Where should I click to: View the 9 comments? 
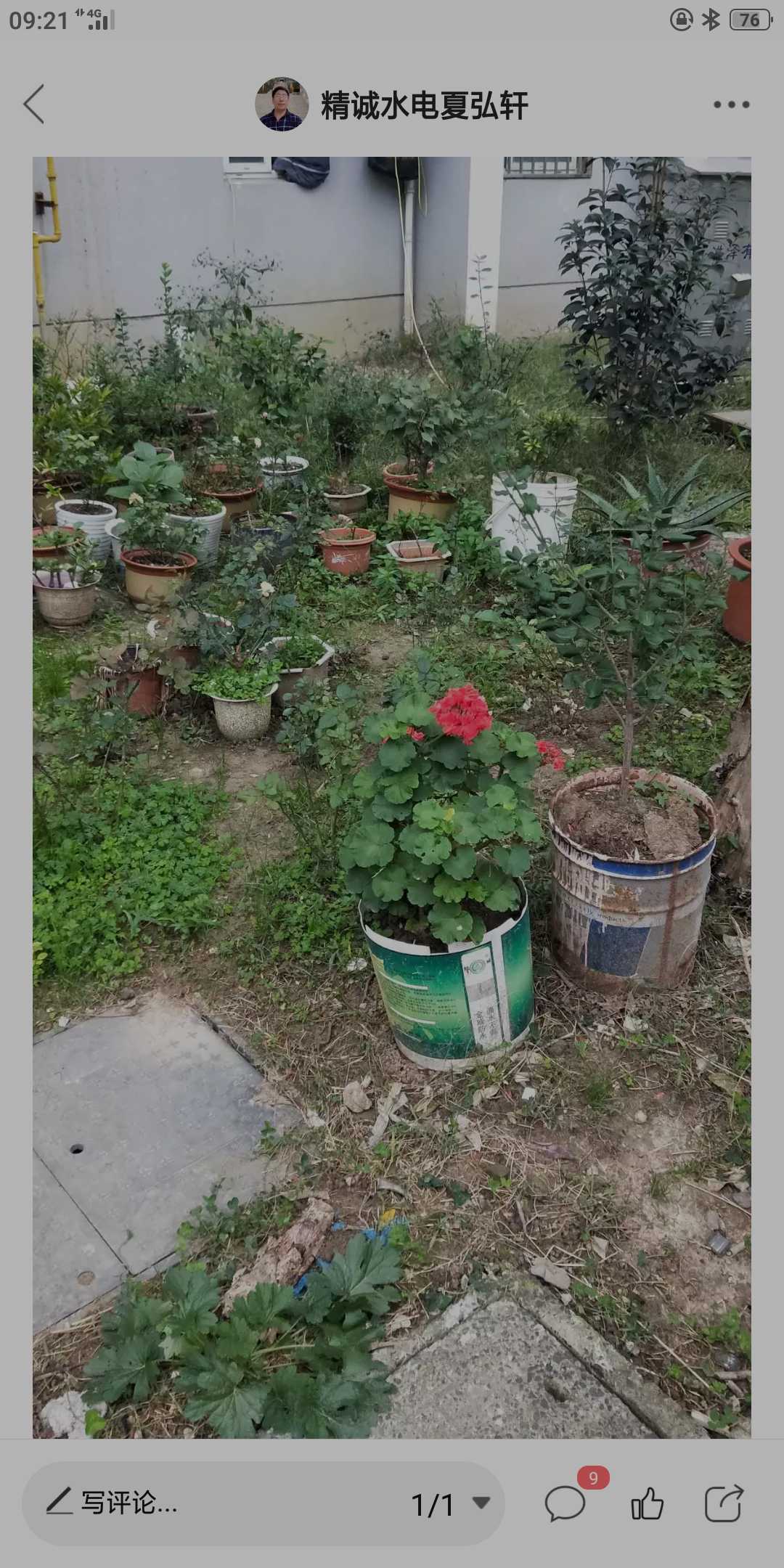[566, 1501]
